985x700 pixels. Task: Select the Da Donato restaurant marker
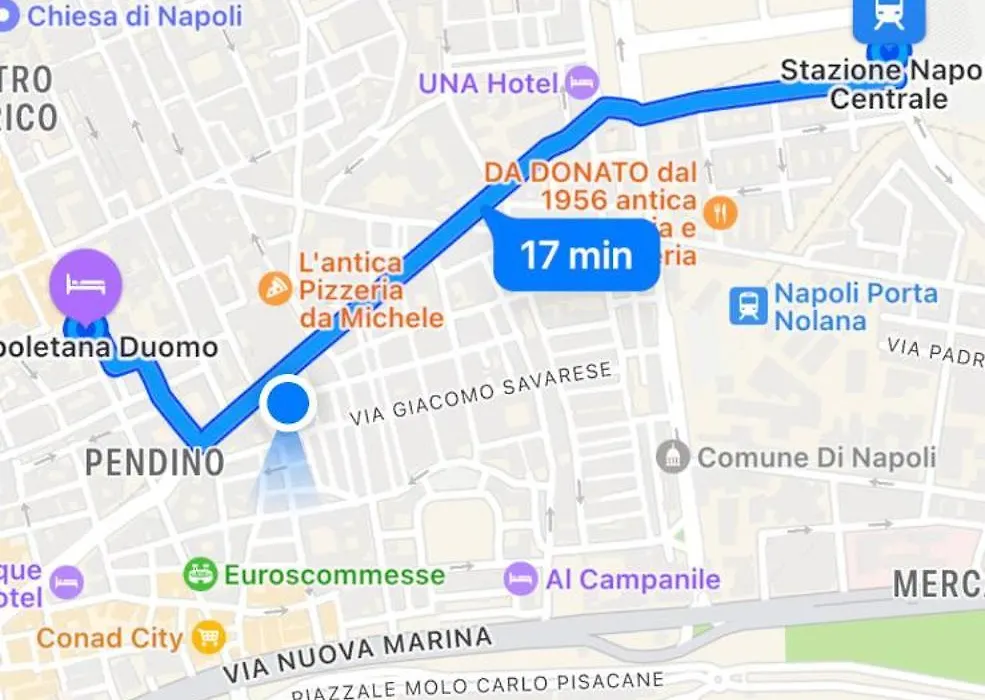(x=720, y=212)
